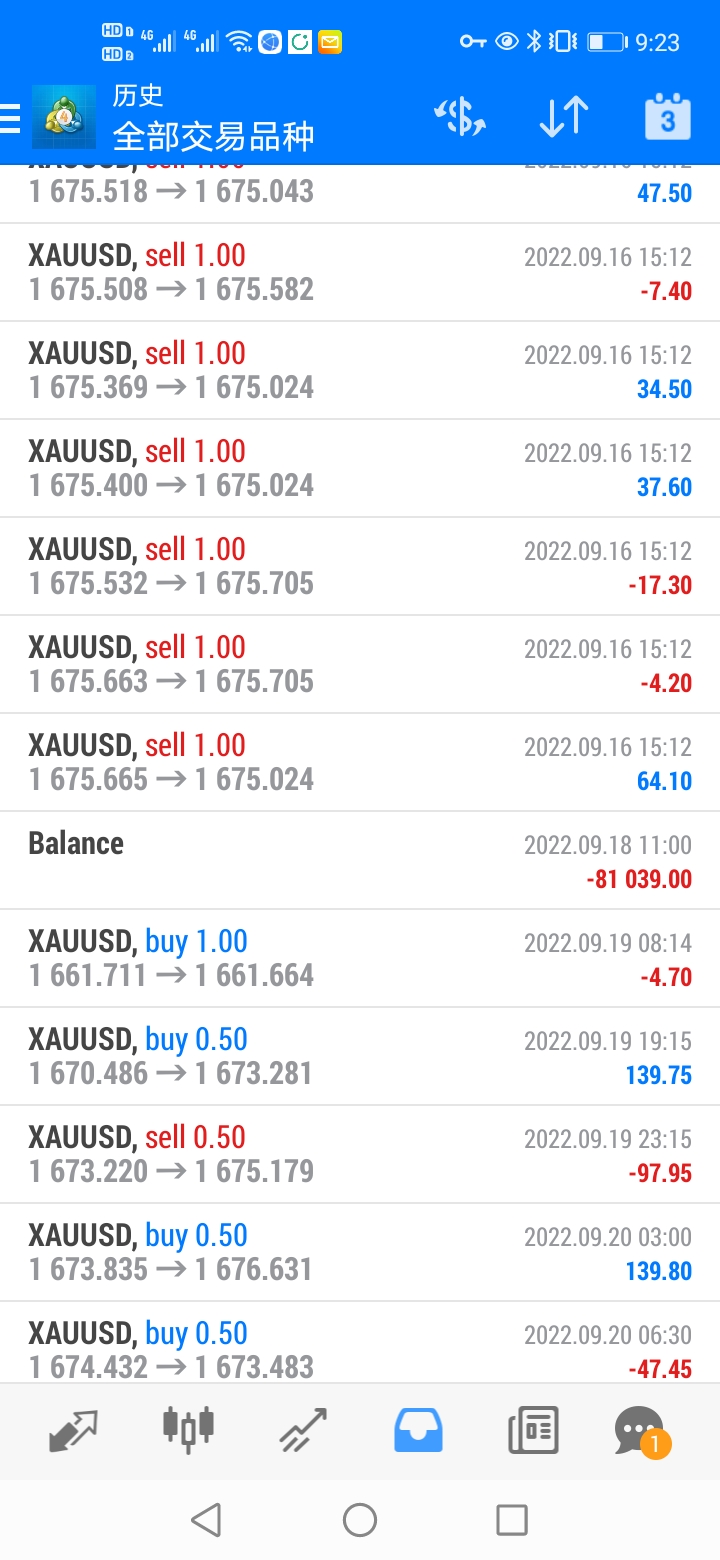Open the symbol filter icon

(460, 118)
